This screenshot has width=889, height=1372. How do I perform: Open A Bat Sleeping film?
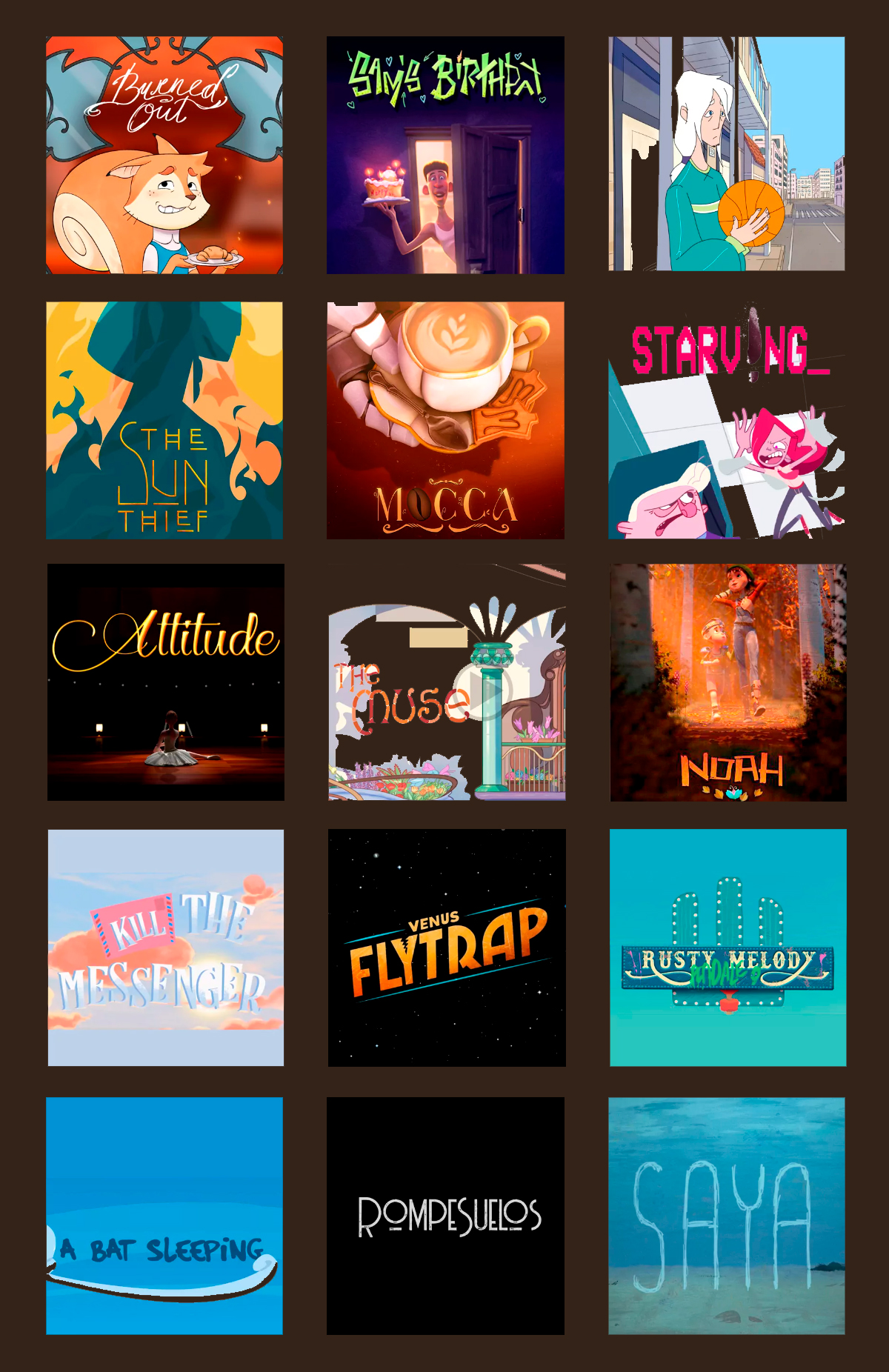[x=164, y=1216]
